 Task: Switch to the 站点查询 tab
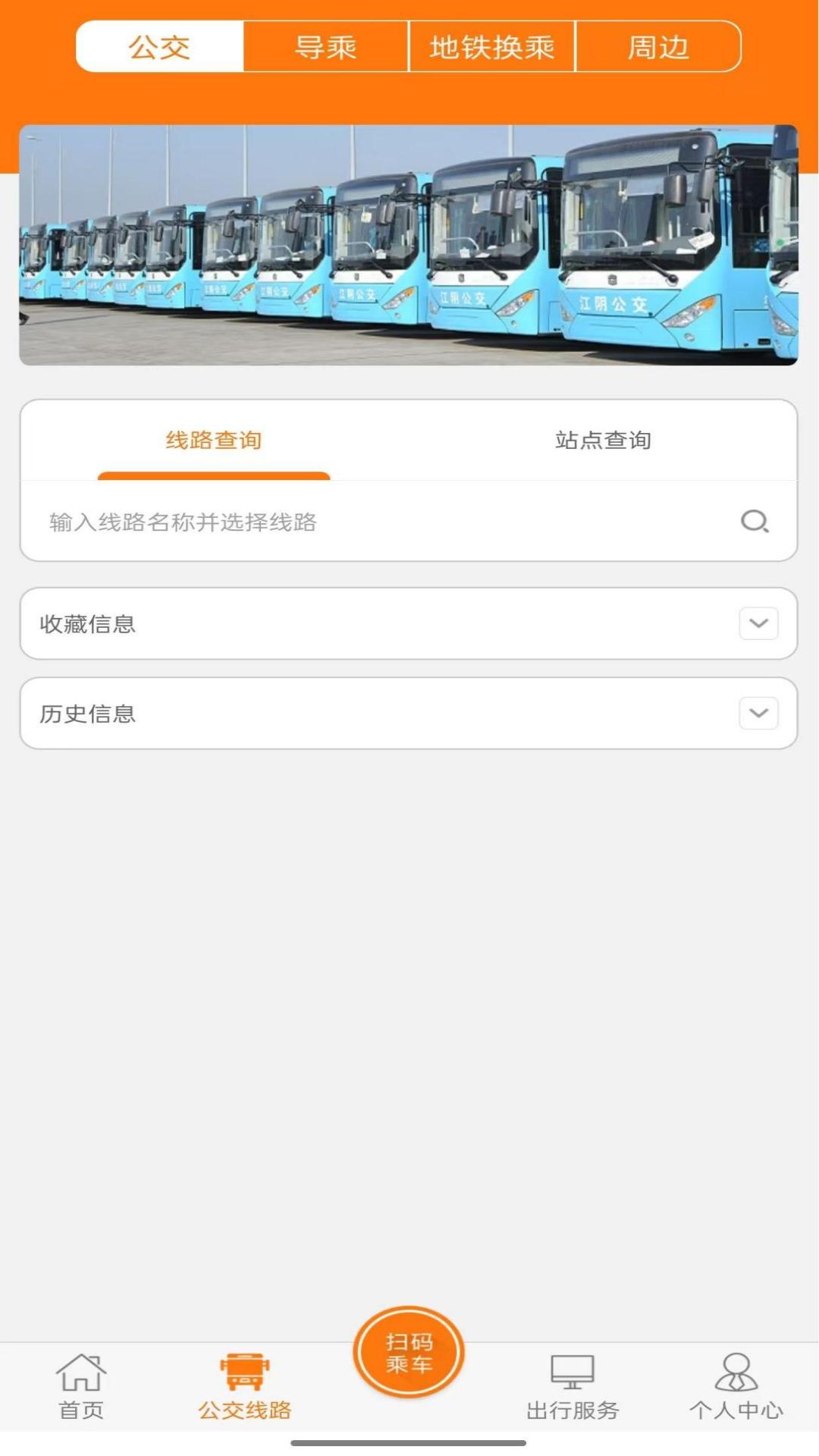603,440
